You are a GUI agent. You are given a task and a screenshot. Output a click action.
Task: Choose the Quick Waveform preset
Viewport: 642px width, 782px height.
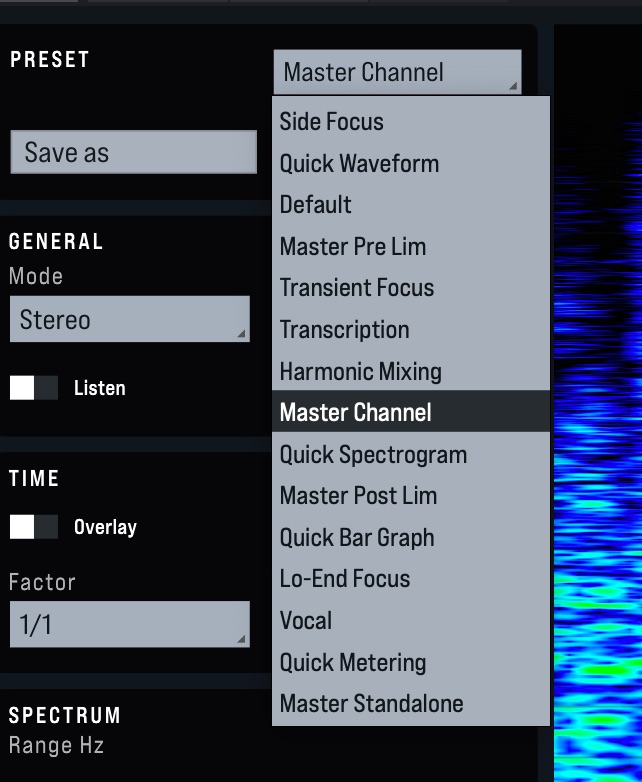coord(410,164)
